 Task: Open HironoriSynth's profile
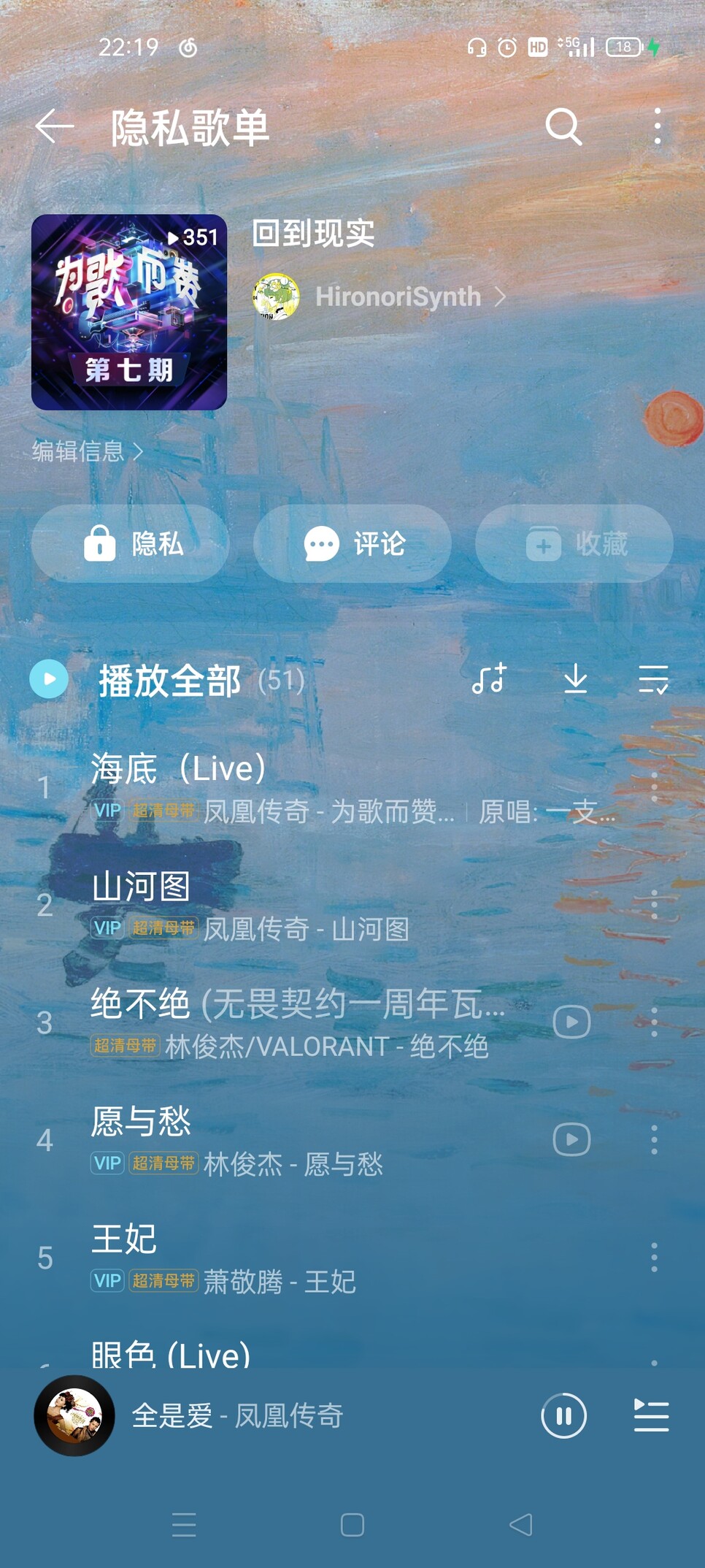tap(398, 297)
